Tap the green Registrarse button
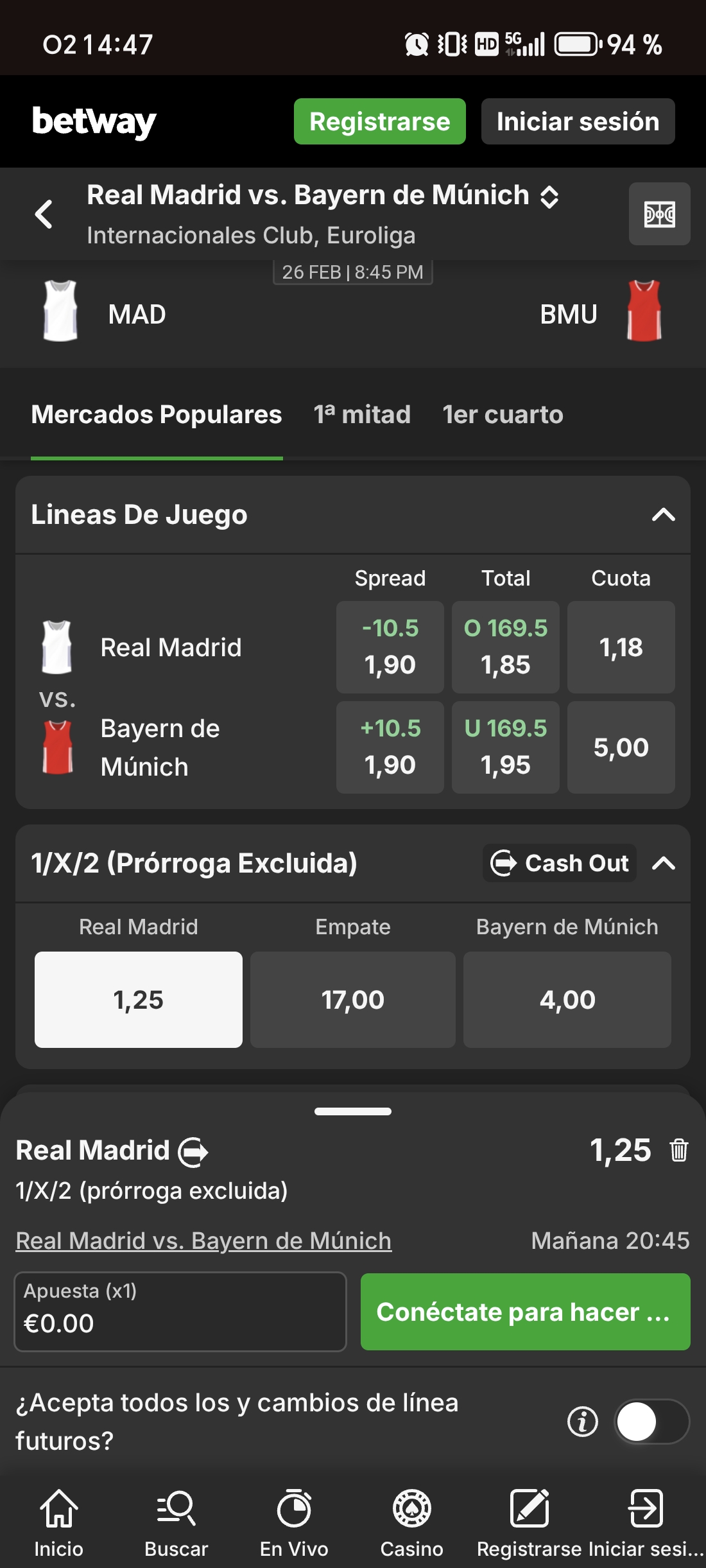 379,121
